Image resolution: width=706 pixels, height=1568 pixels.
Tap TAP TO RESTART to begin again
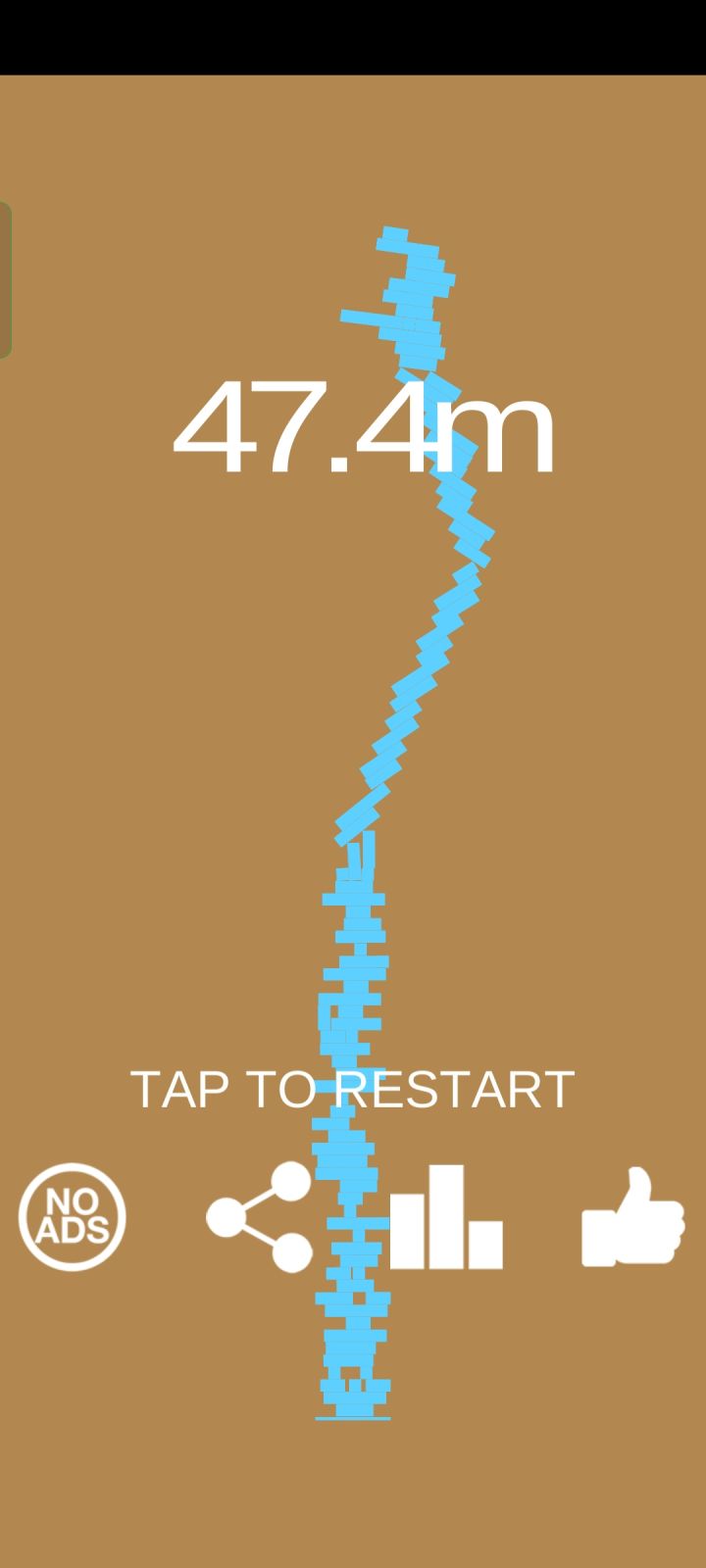tap(353, 1088)
